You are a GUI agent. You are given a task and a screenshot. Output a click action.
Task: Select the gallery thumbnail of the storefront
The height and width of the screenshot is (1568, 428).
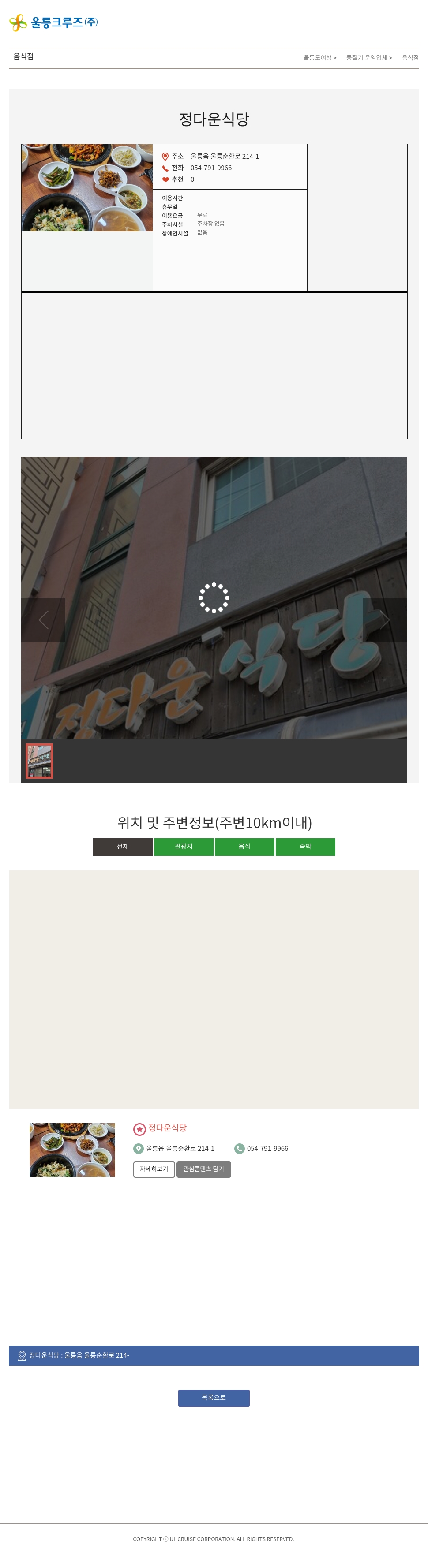coord(39,760)
